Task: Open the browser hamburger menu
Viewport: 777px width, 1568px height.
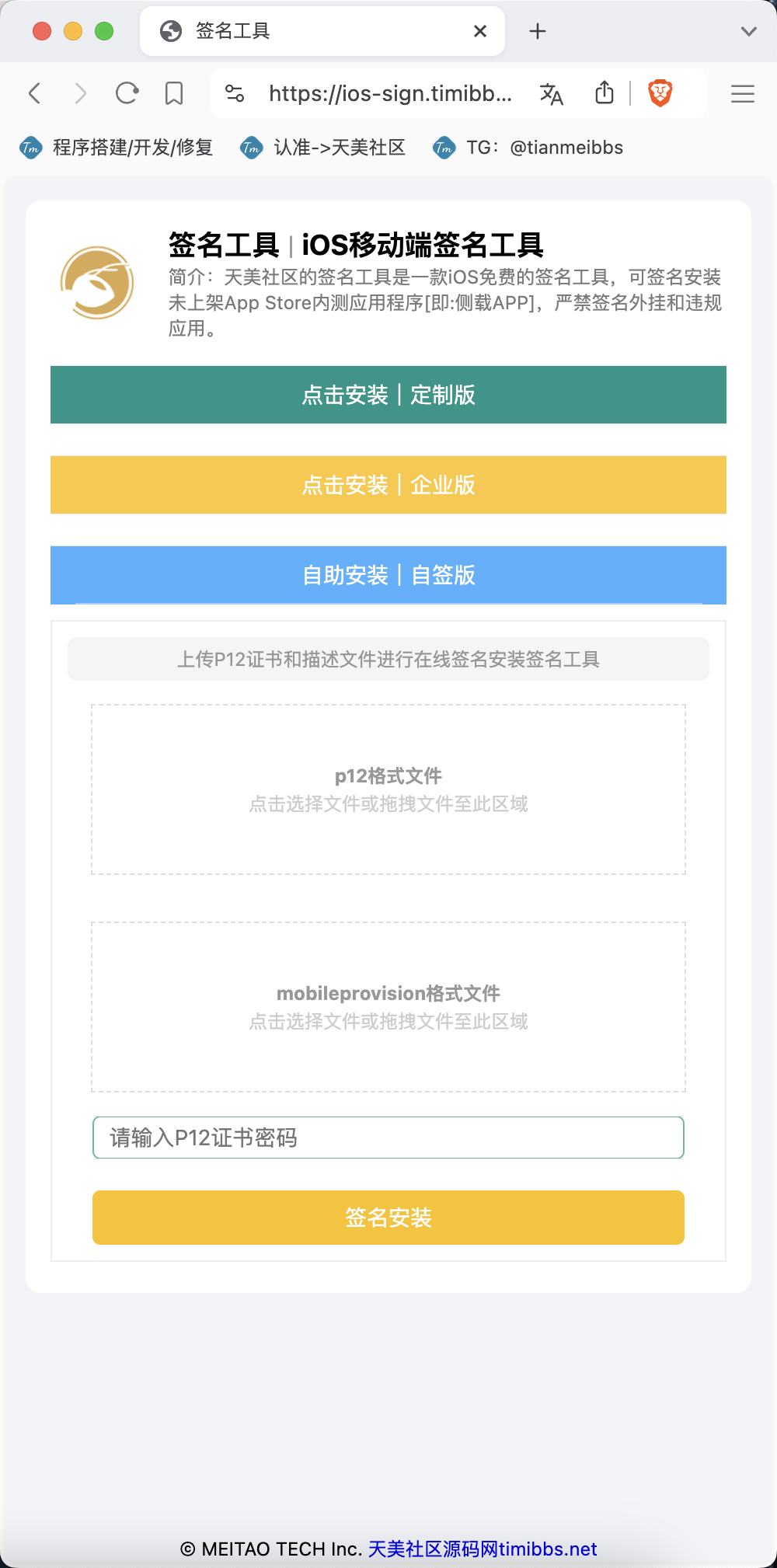Action: pos(743,94)
